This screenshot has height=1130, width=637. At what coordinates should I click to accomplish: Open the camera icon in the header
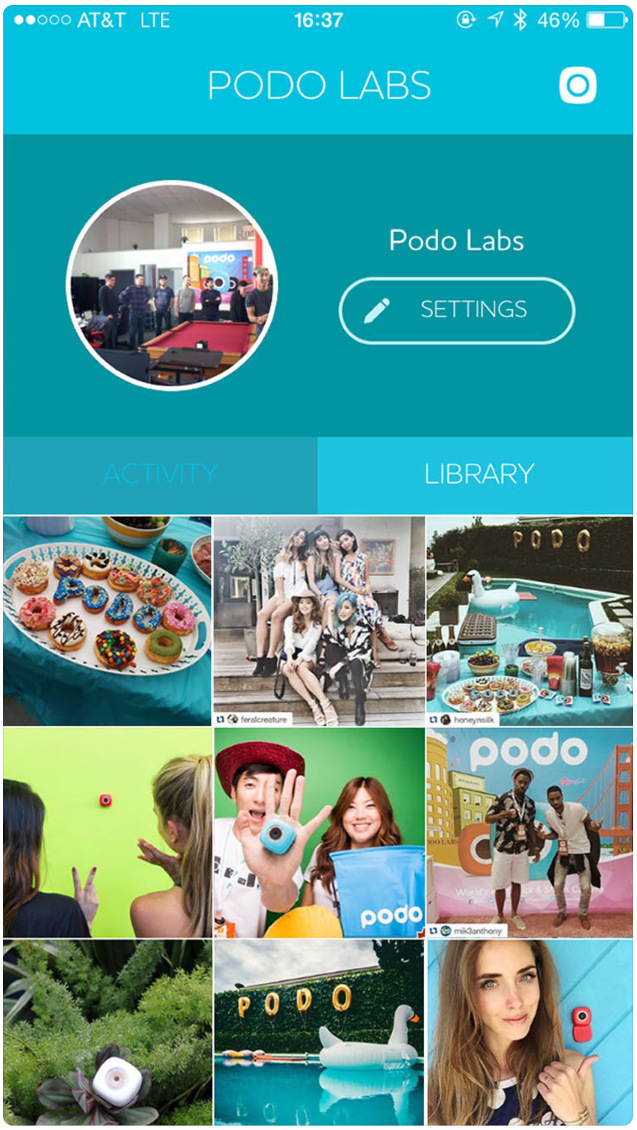pos(577,86)
